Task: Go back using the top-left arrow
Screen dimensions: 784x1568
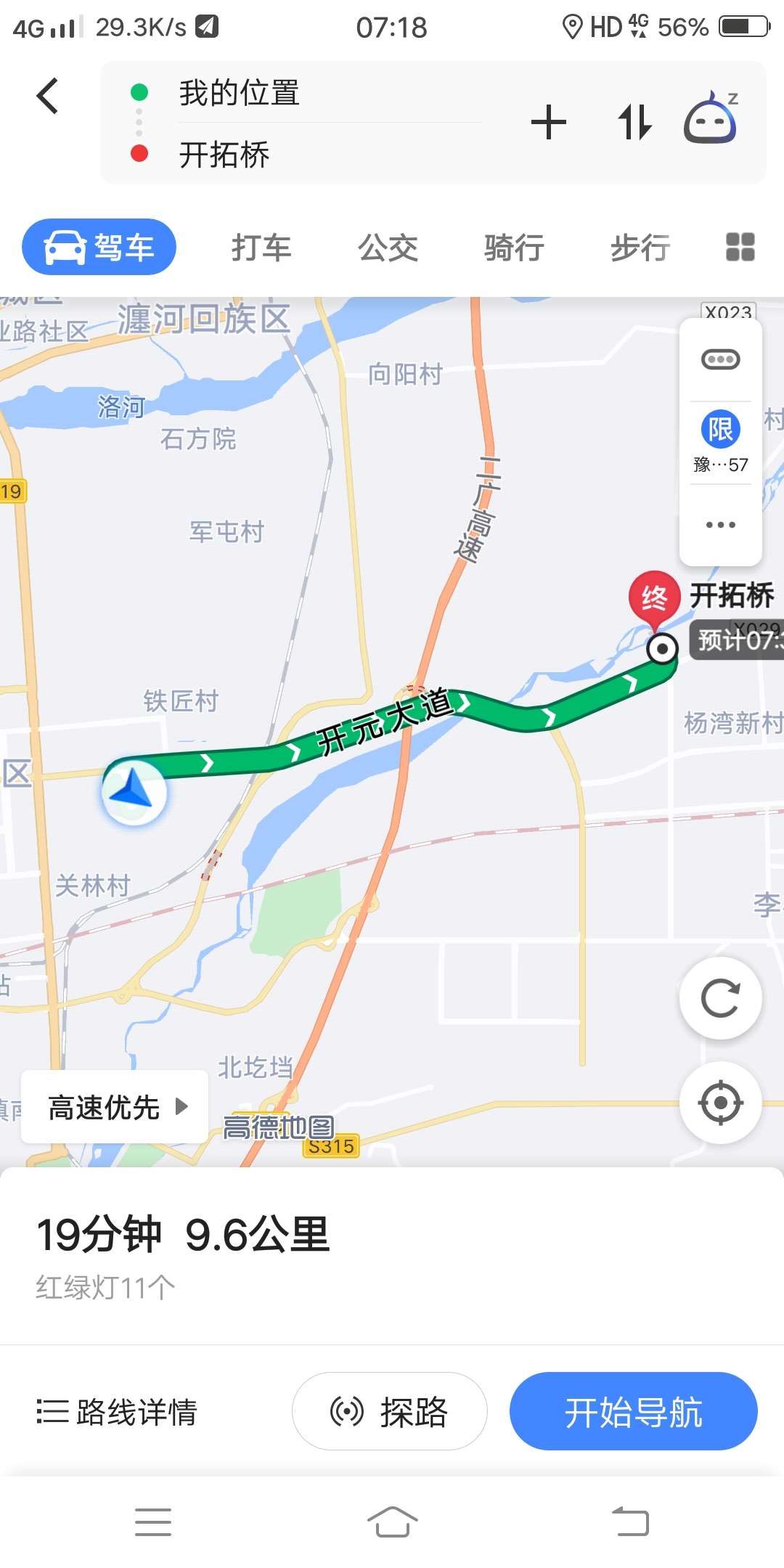Action: pos(47,96)
